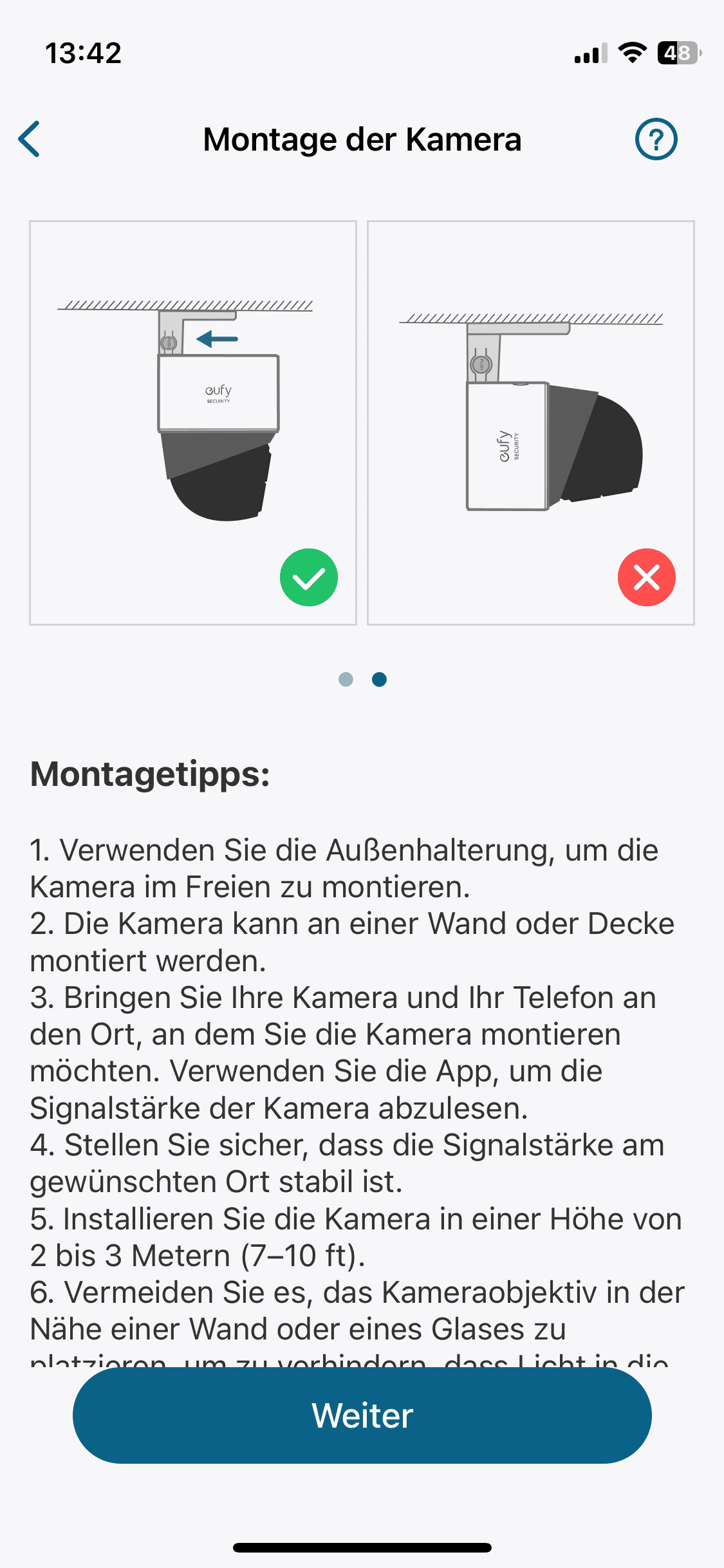Select the first page indicator dot
The height and width of the screenshot is (1568, 724).
coord(346,679)
